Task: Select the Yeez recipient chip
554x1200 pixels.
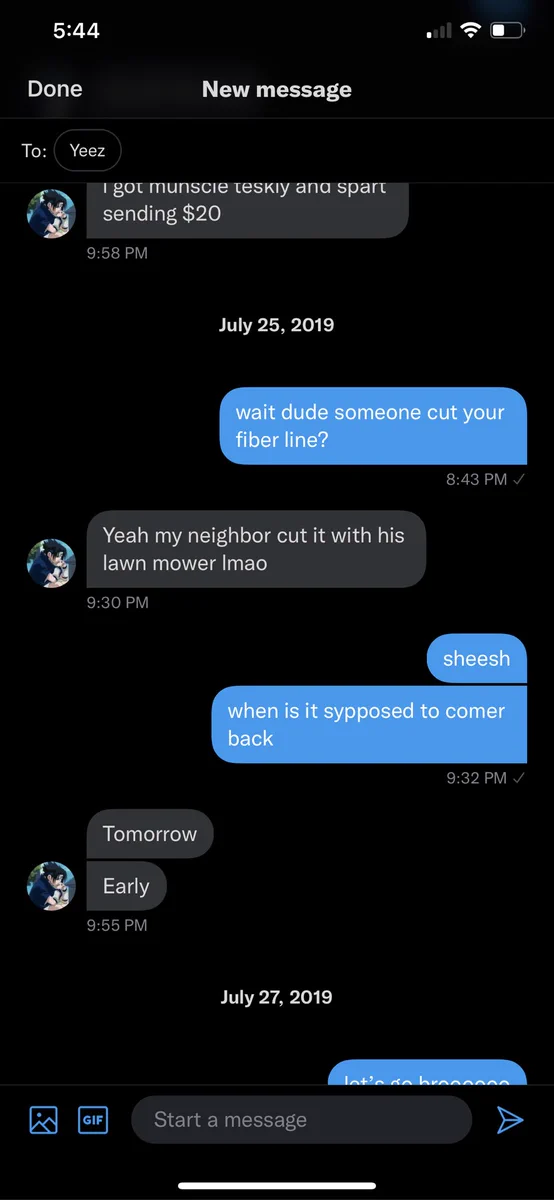Action: (x=88, y=151)
